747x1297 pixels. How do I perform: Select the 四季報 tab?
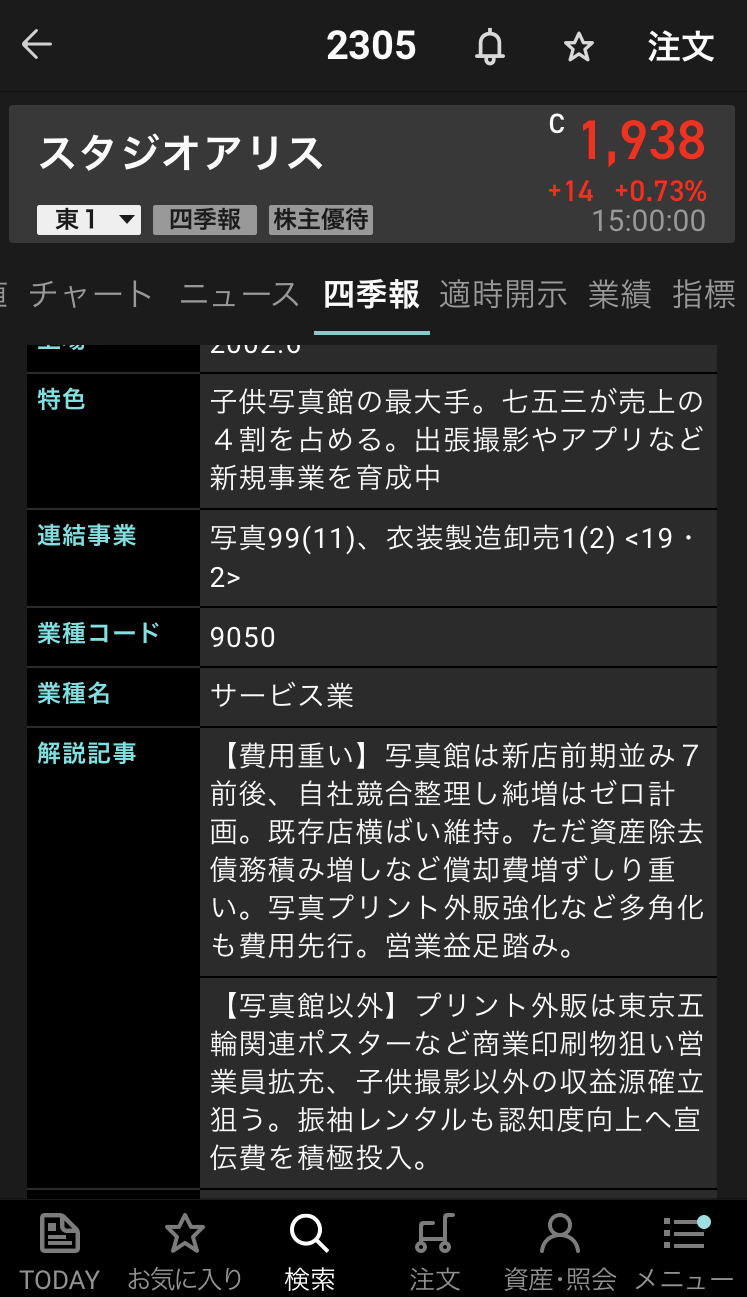point(371,295)
